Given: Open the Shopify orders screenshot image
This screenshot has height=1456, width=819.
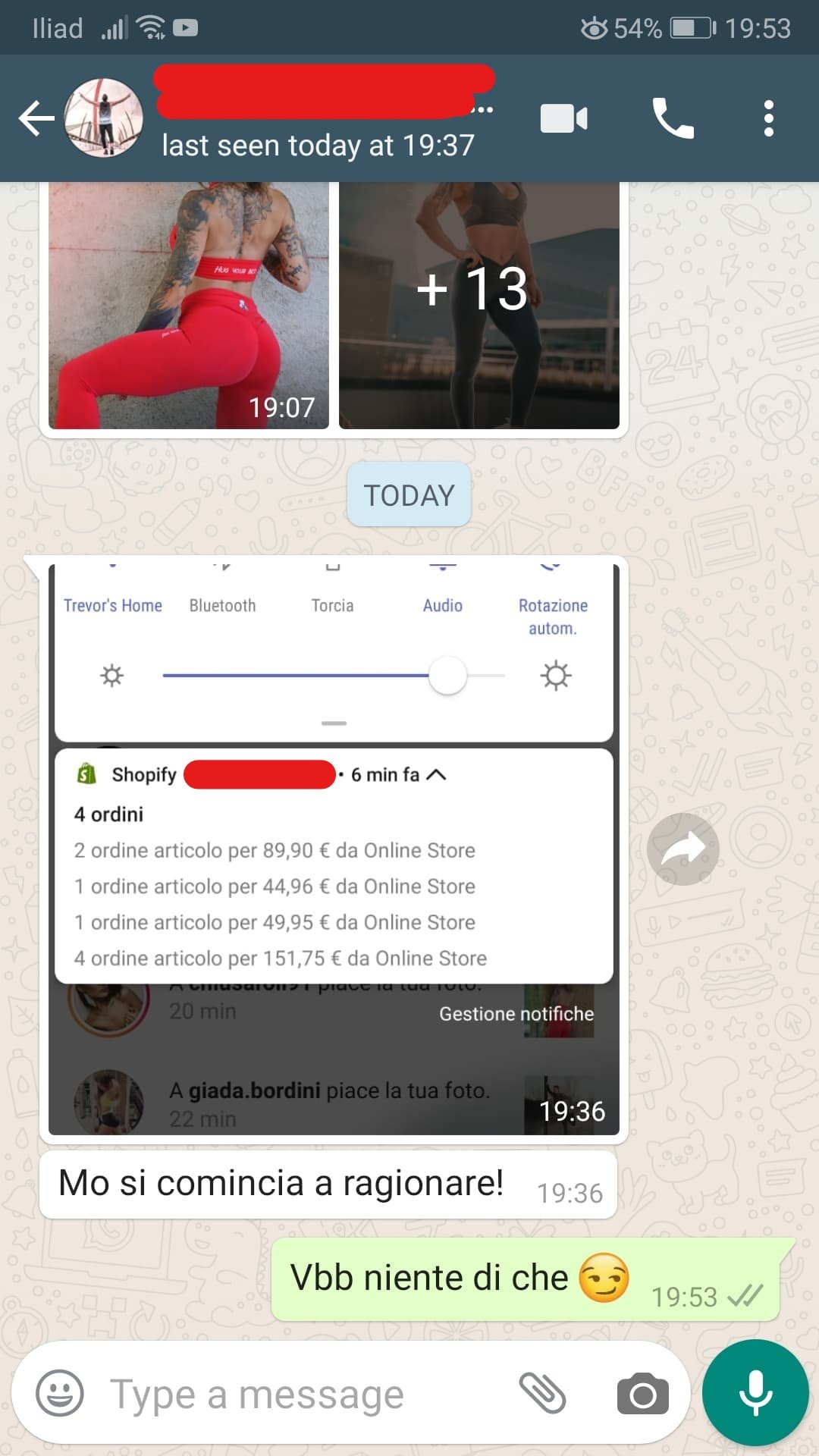Looking at the screenshot, I should point(334,849).
